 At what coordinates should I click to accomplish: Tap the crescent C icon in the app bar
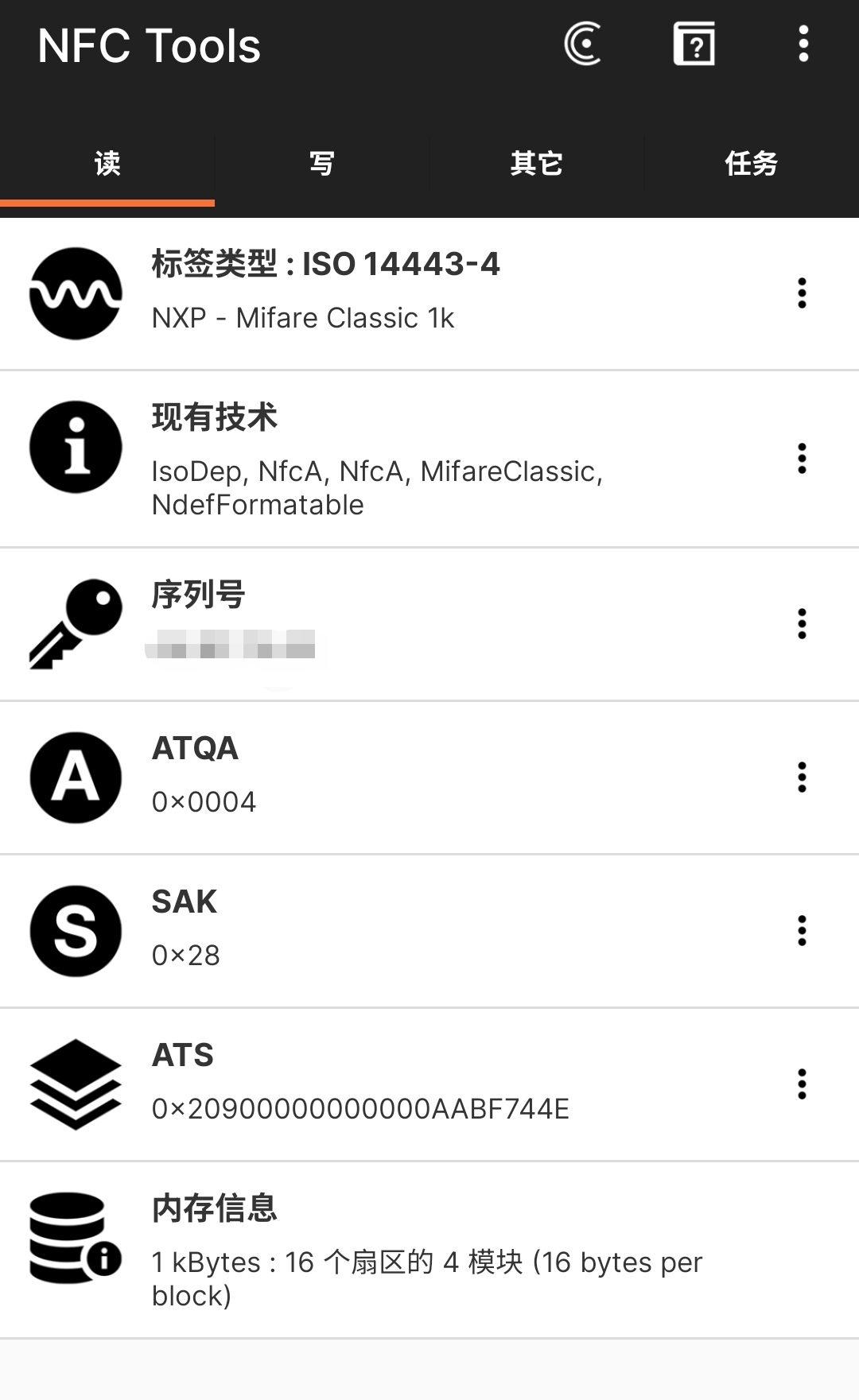pyautogui.click(x=583, y=44)
